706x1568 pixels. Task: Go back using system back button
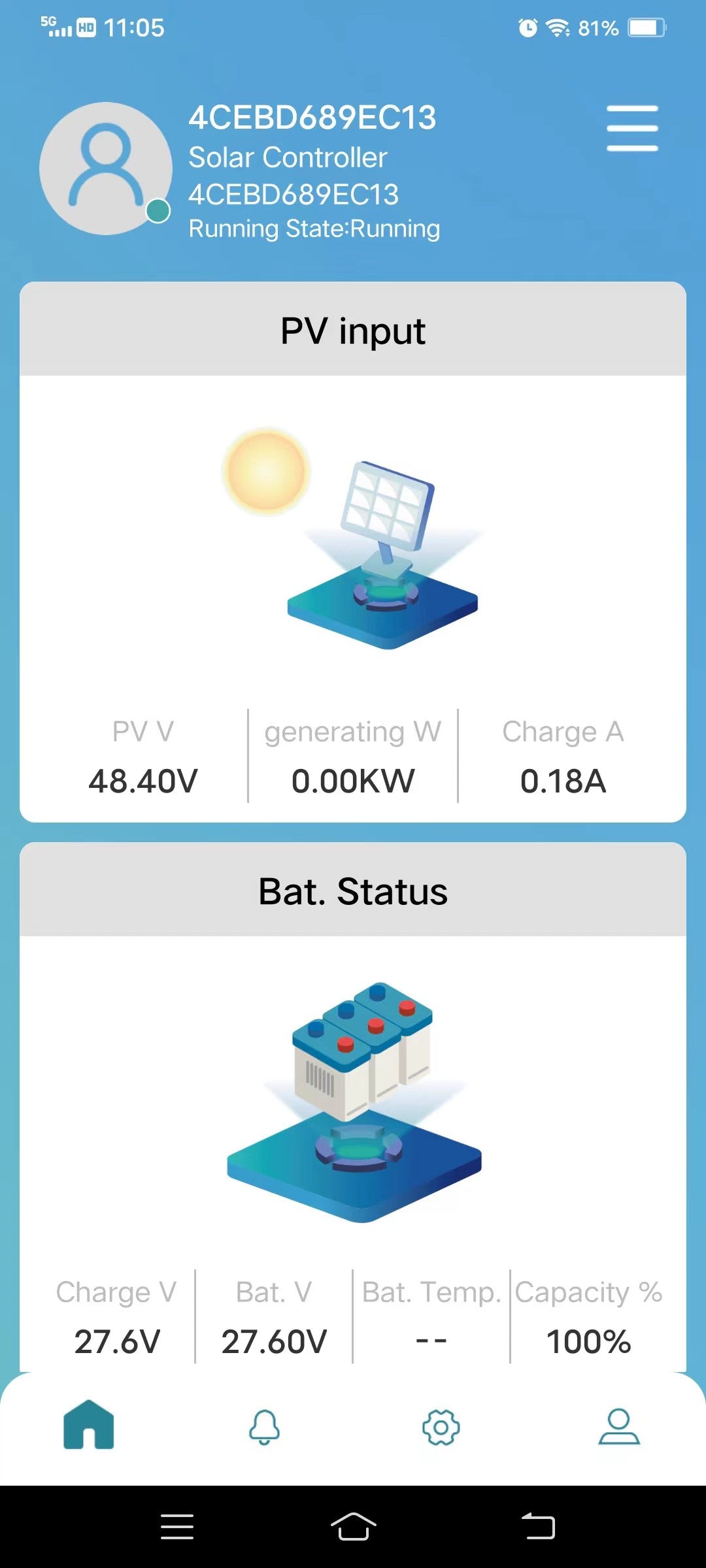click(x=538, y=1527)
